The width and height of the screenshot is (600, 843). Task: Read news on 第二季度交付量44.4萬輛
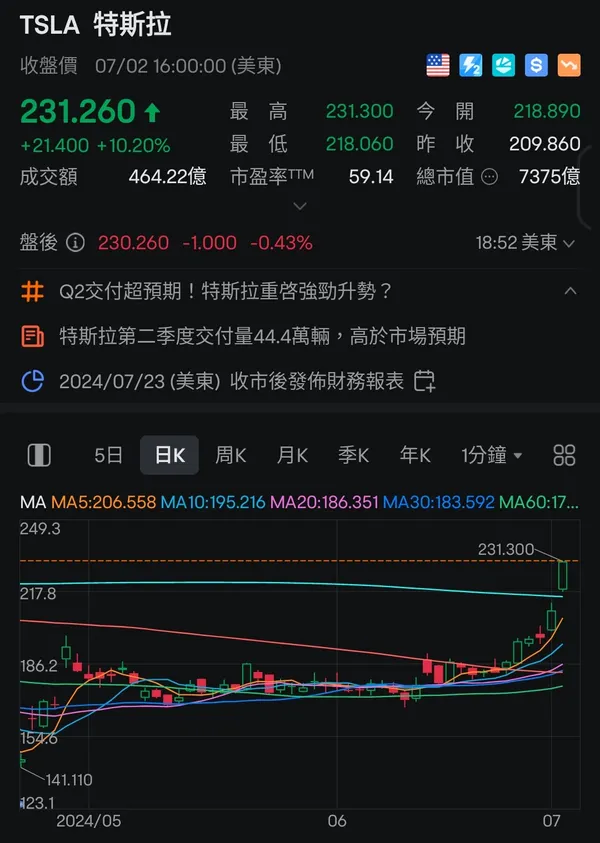pyautogui.click(x=262, y=336)
